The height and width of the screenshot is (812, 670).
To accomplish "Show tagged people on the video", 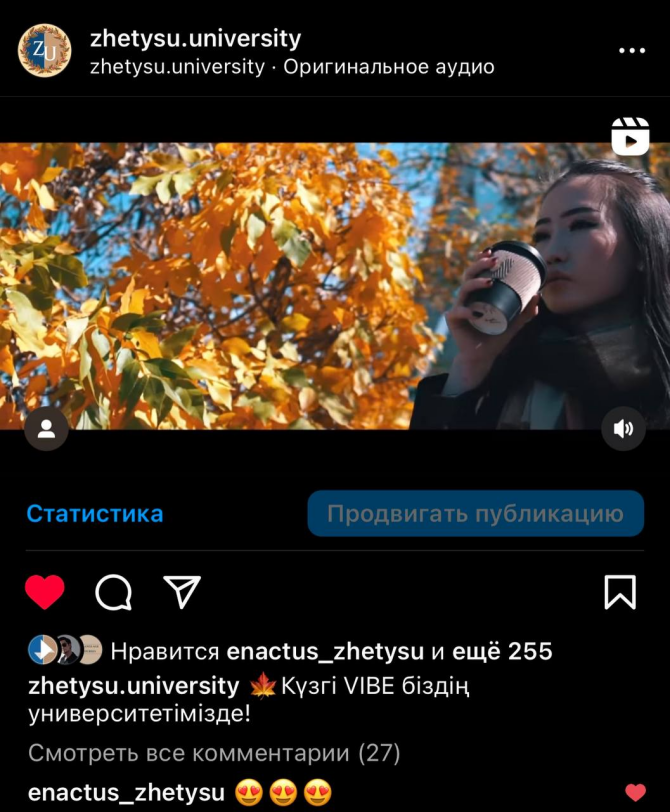I will coord(46,429).
